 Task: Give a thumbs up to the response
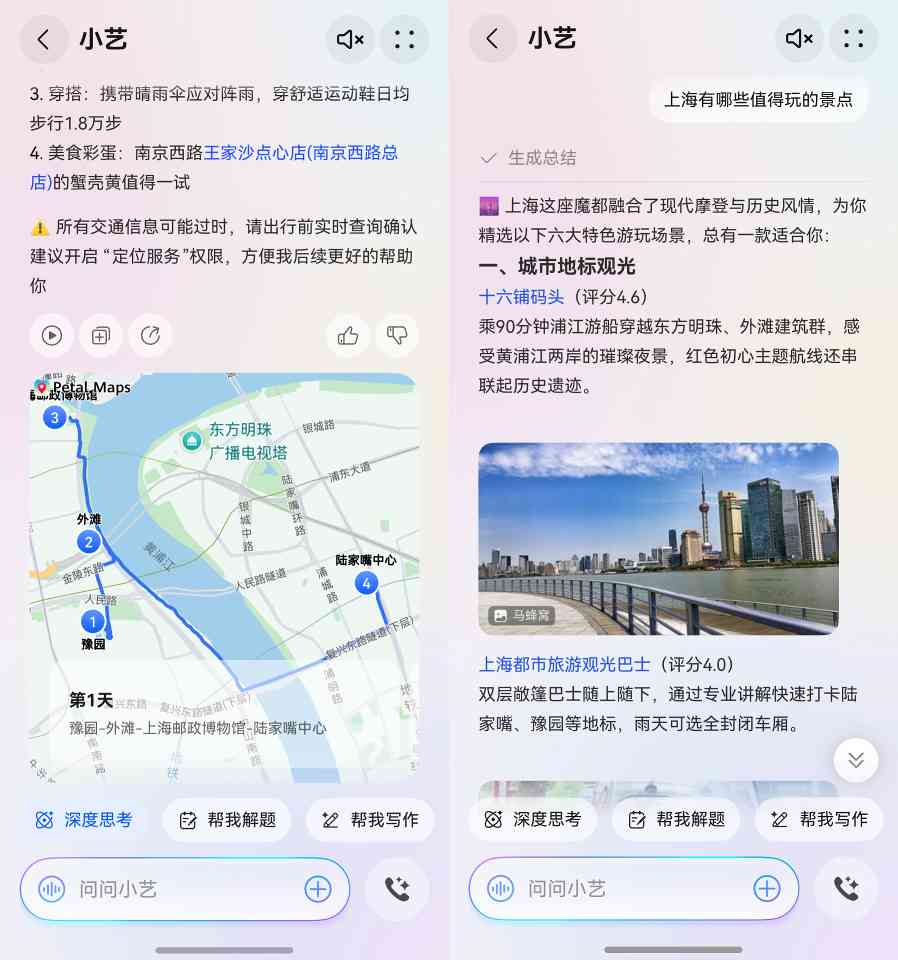pos(348,336)
